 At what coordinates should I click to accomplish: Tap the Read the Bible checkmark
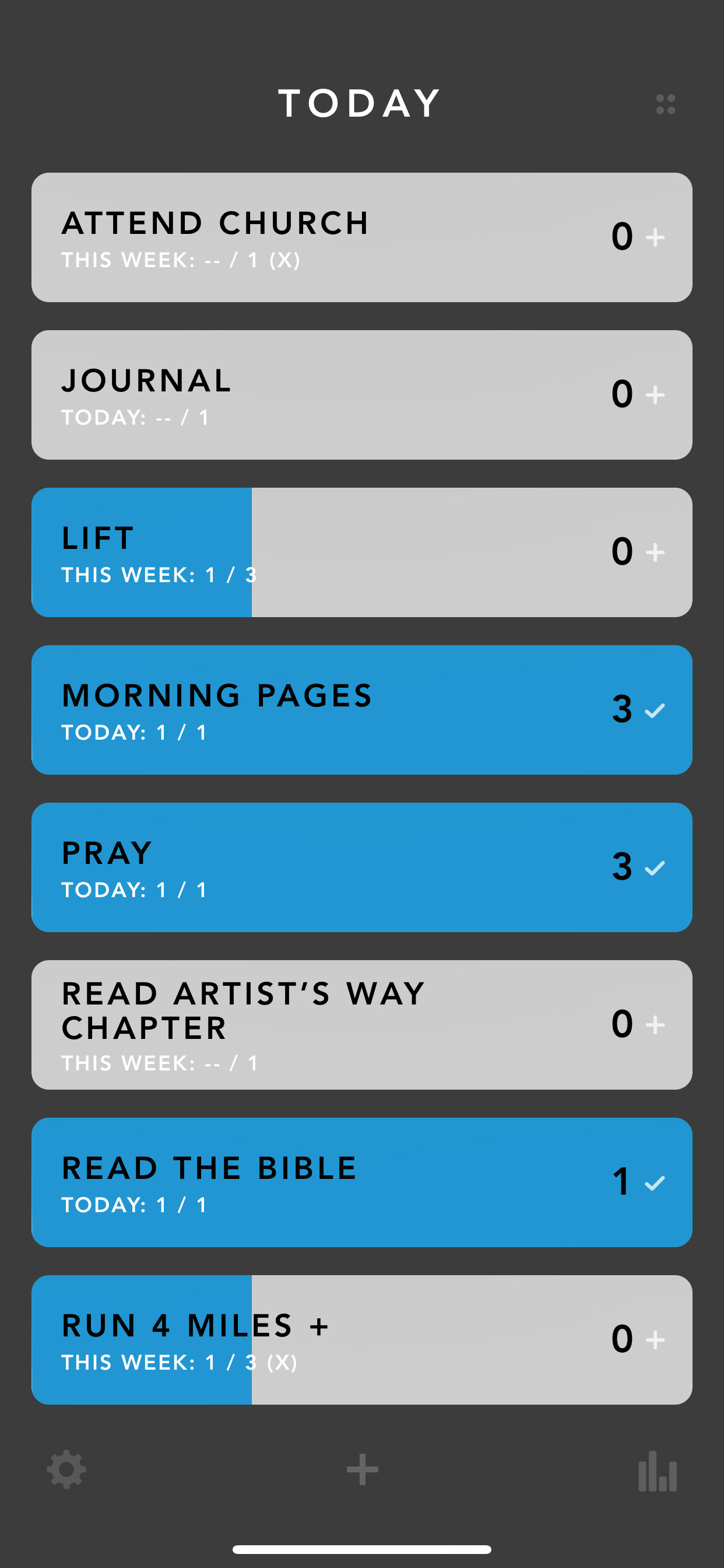[x=655, y=1184]
